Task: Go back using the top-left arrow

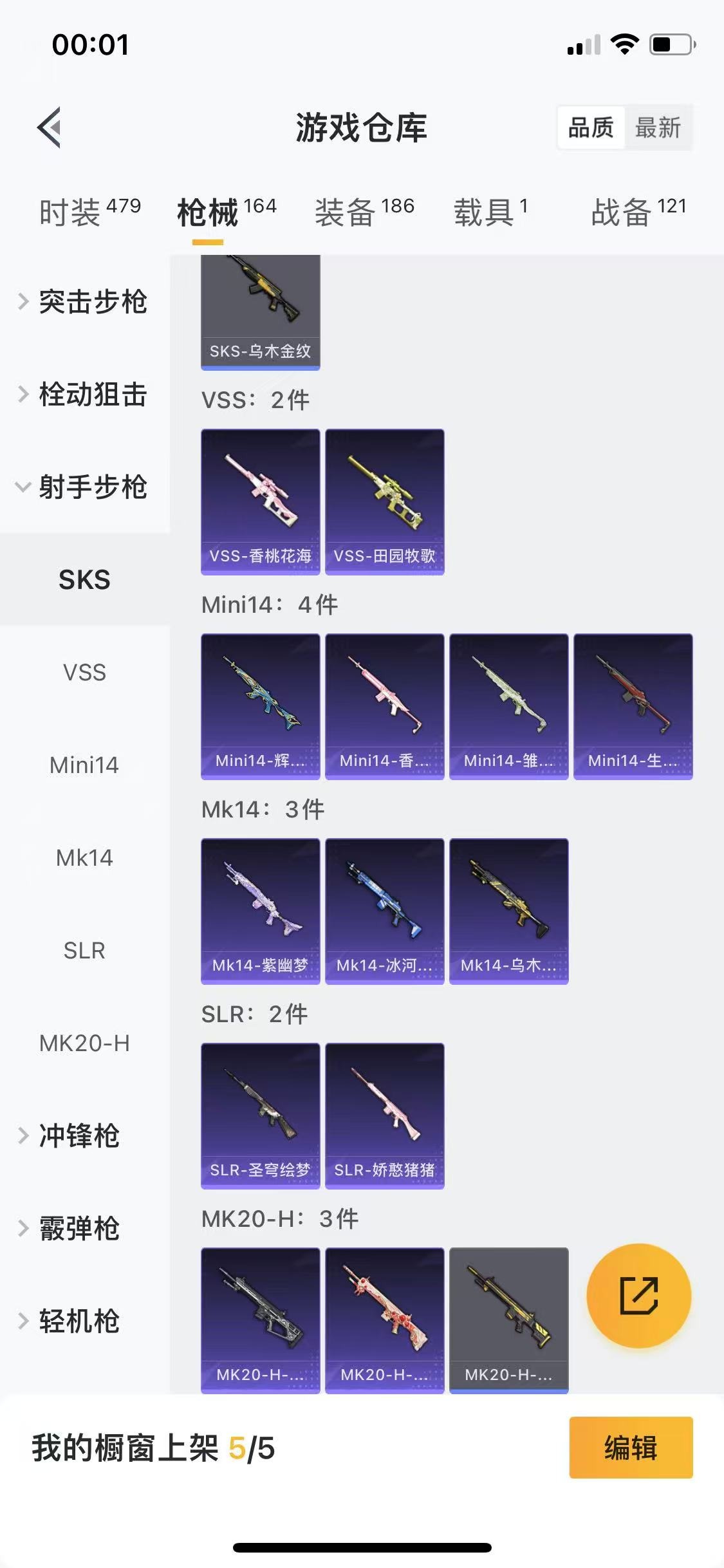Action: [x=50, y=127]
